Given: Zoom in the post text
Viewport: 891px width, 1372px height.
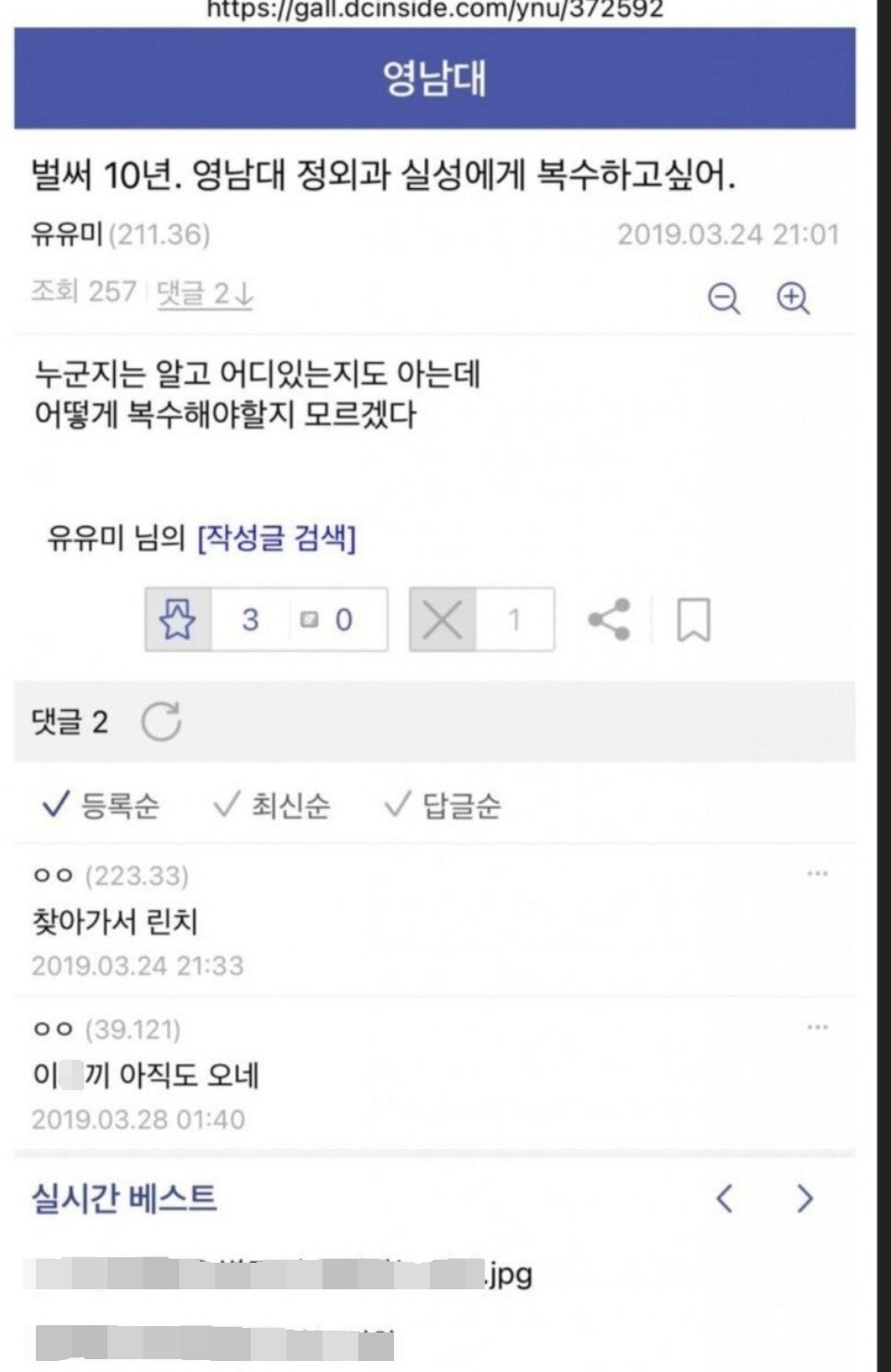Looking at the screenshot, I should 793,298.
